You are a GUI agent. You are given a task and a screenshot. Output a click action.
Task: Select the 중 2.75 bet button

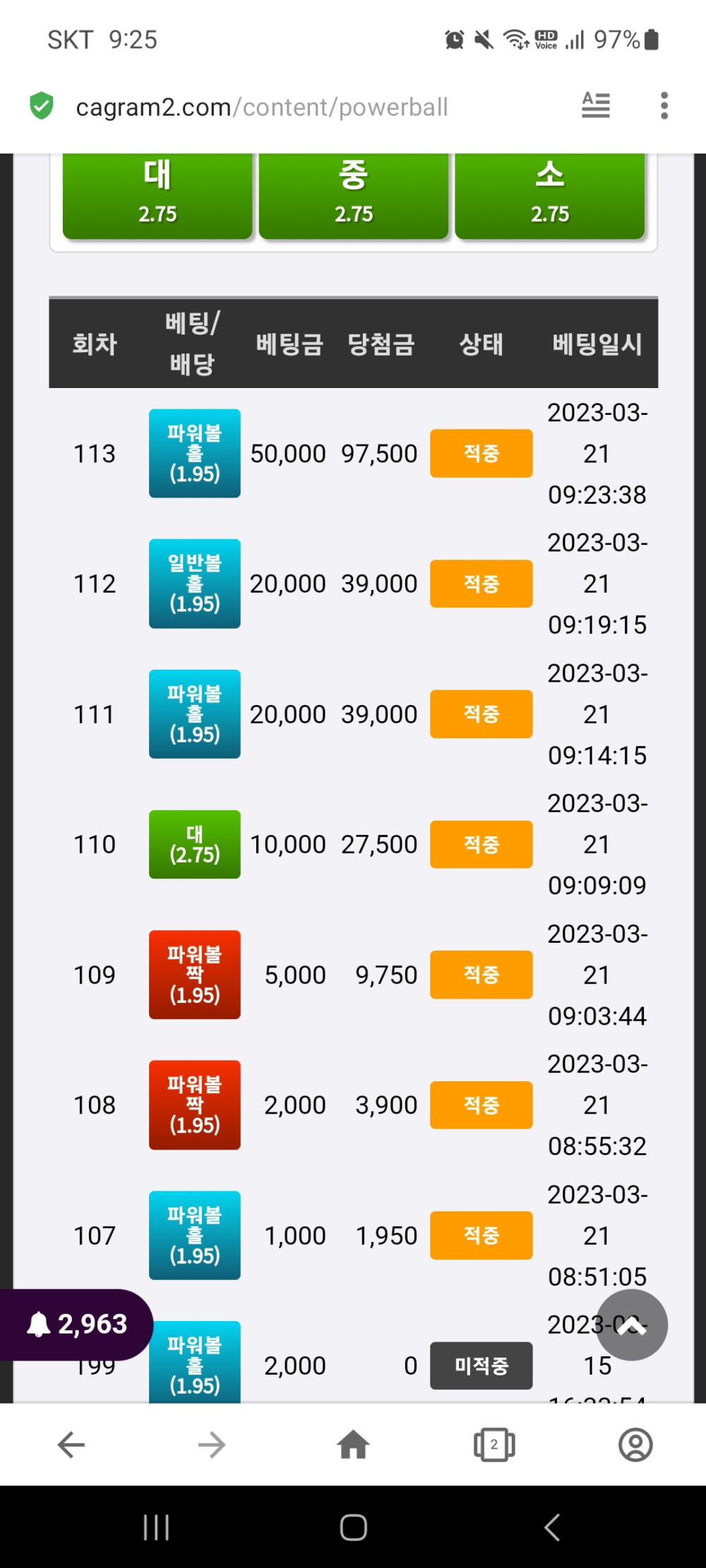point(353,195)
